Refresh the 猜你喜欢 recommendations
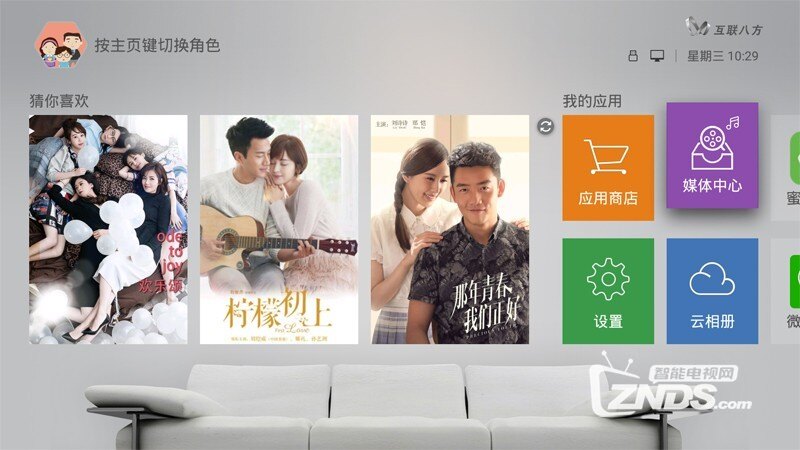 click(545, 126)
